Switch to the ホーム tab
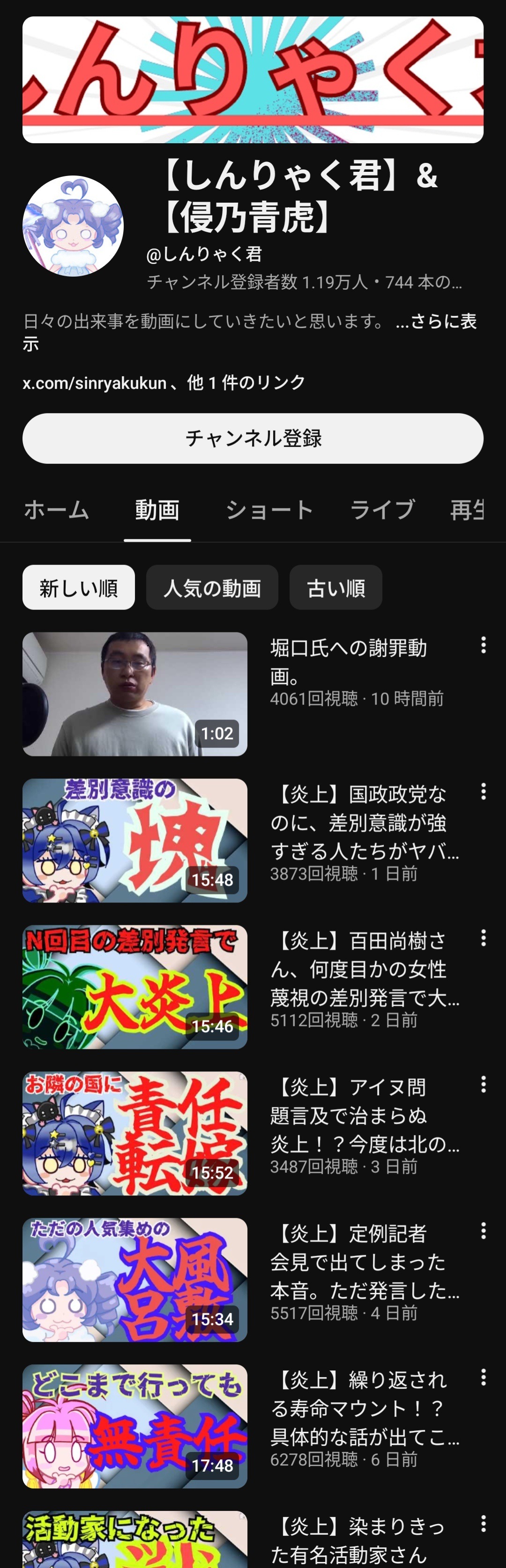This screenshot has width=506, height=1568. [57, 509]
